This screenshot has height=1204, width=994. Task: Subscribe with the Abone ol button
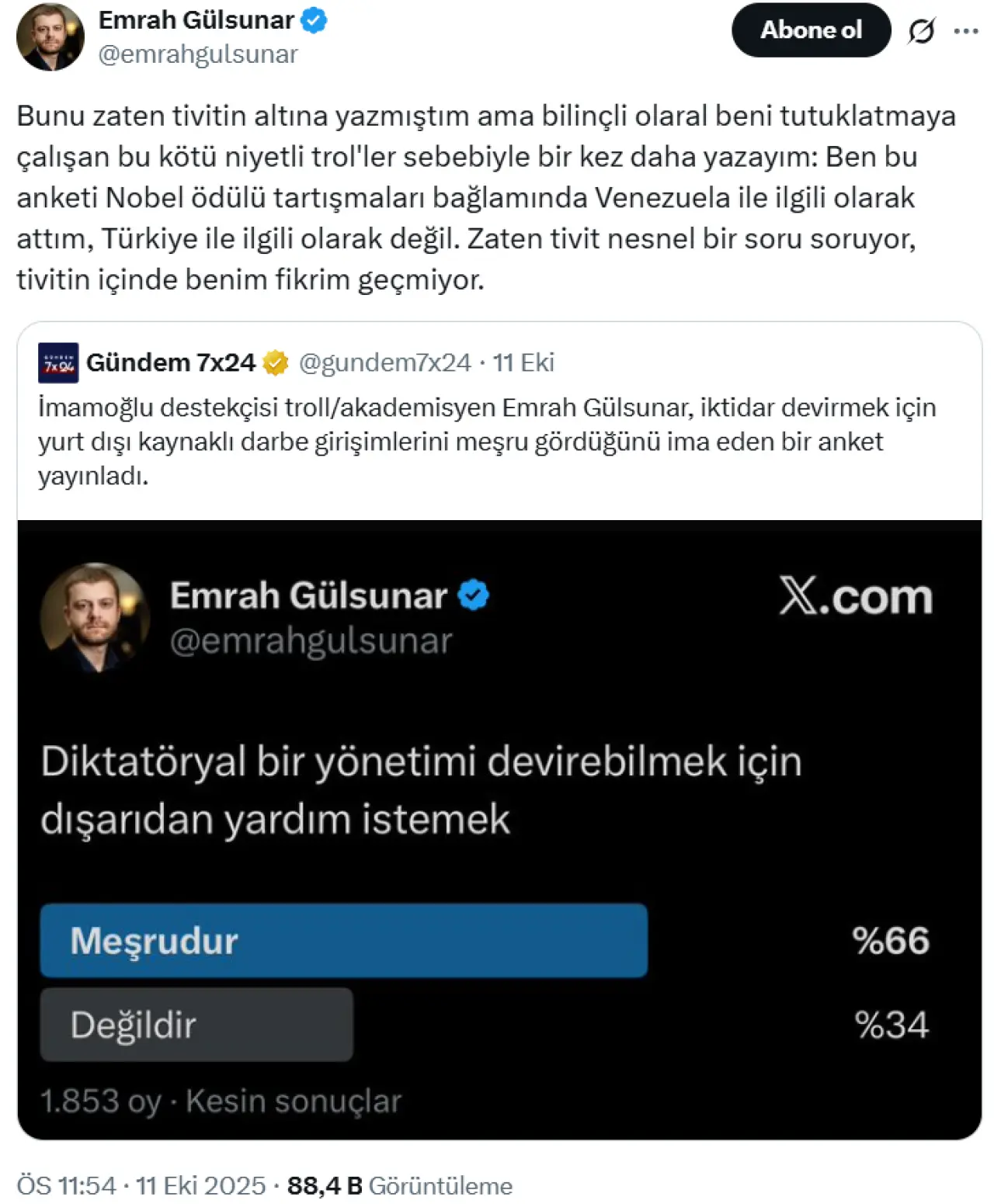(x=810, y=30)
